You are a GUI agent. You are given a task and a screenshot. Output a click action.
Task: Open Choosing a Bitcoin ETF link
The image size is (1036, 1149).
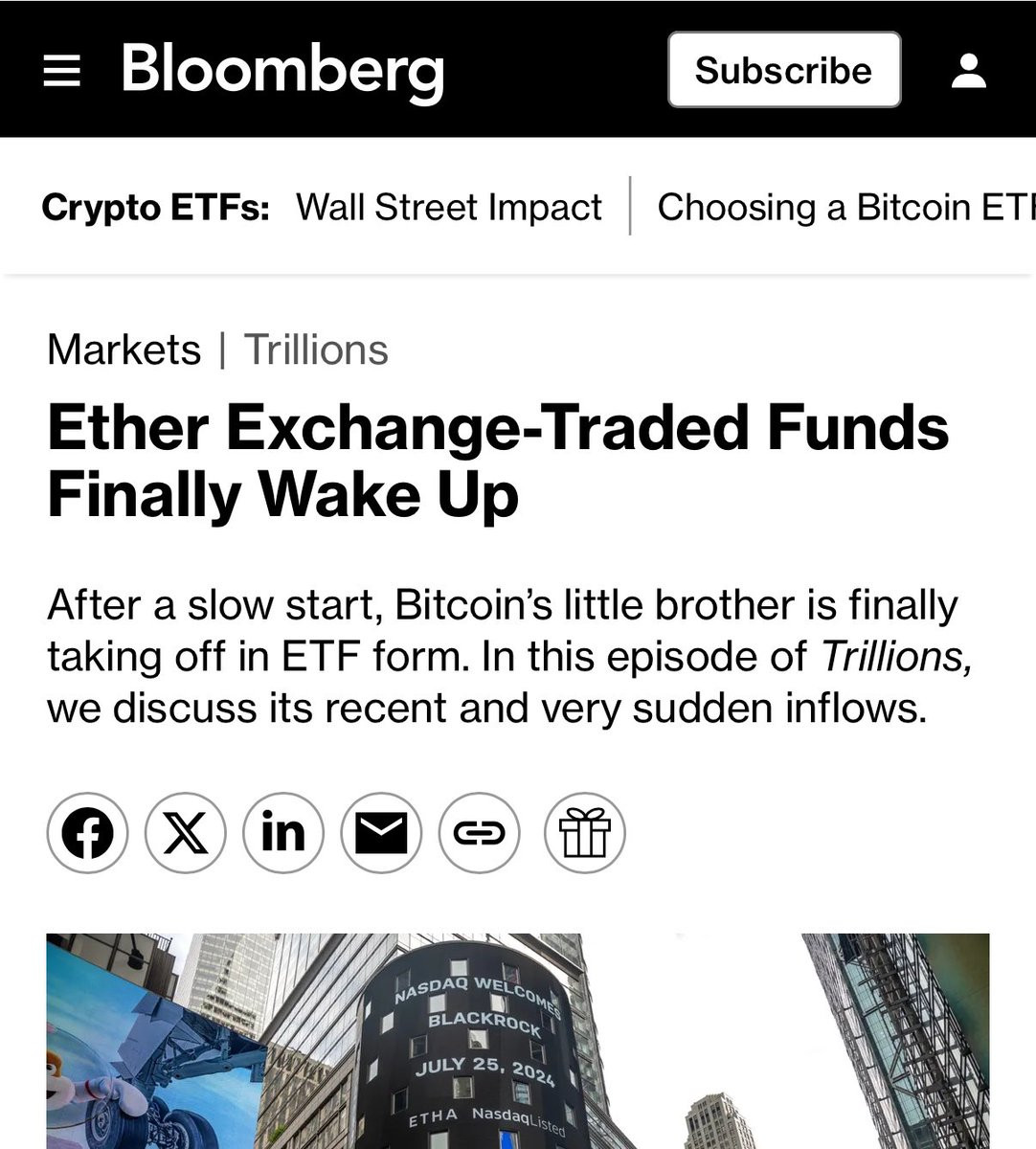[846, 207]
